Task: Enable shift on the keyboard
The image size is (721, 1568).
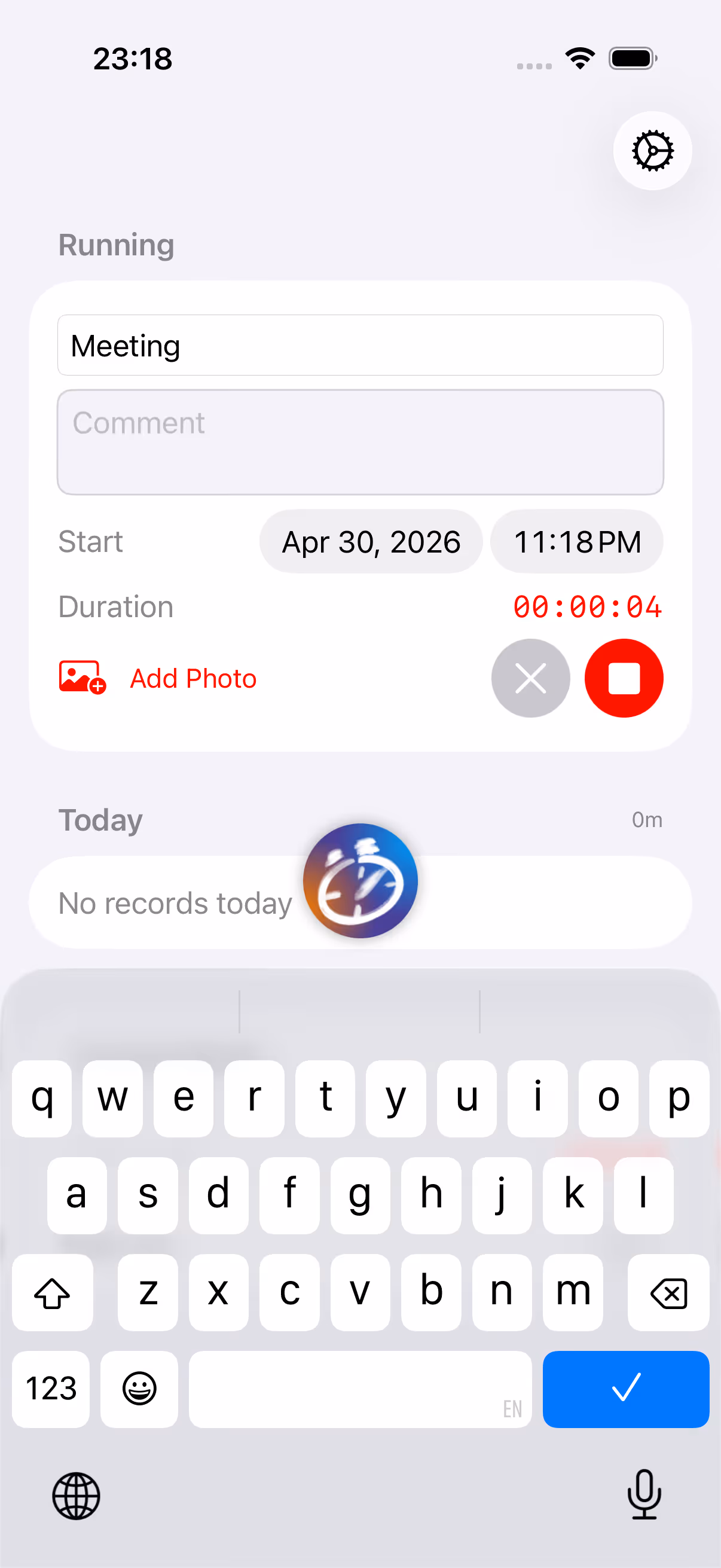Action: 53,1292
